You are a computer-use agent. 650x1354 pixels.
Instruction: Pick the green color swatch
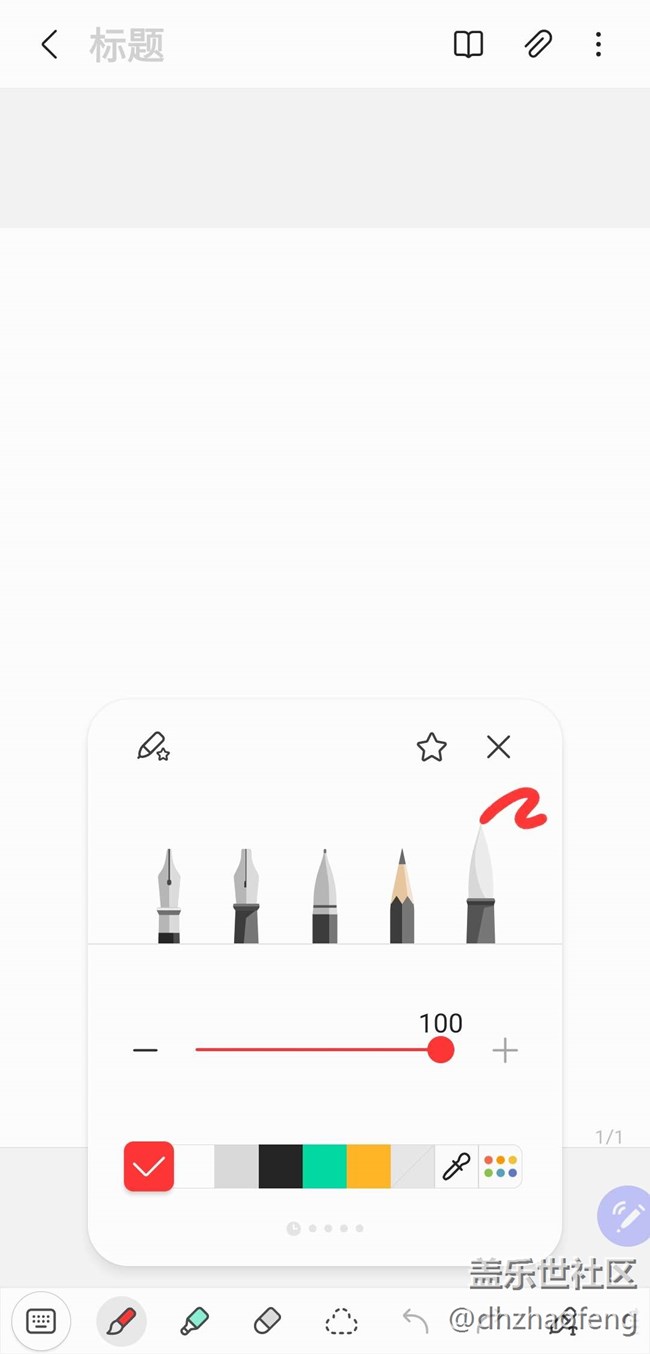pos(324,1167)
